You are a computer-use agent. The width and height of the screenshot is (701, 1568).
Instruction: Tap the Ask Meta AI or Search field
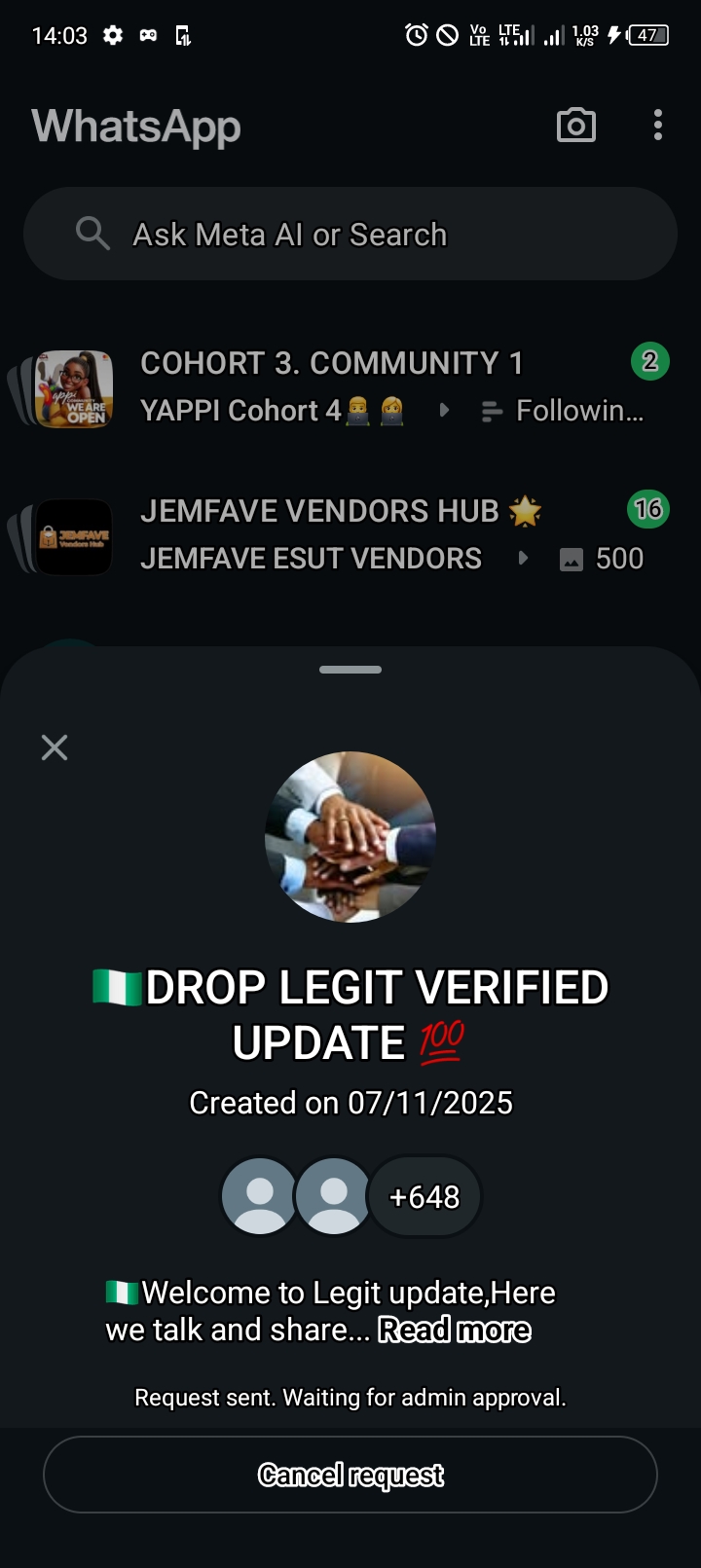[x=350, y=235]
